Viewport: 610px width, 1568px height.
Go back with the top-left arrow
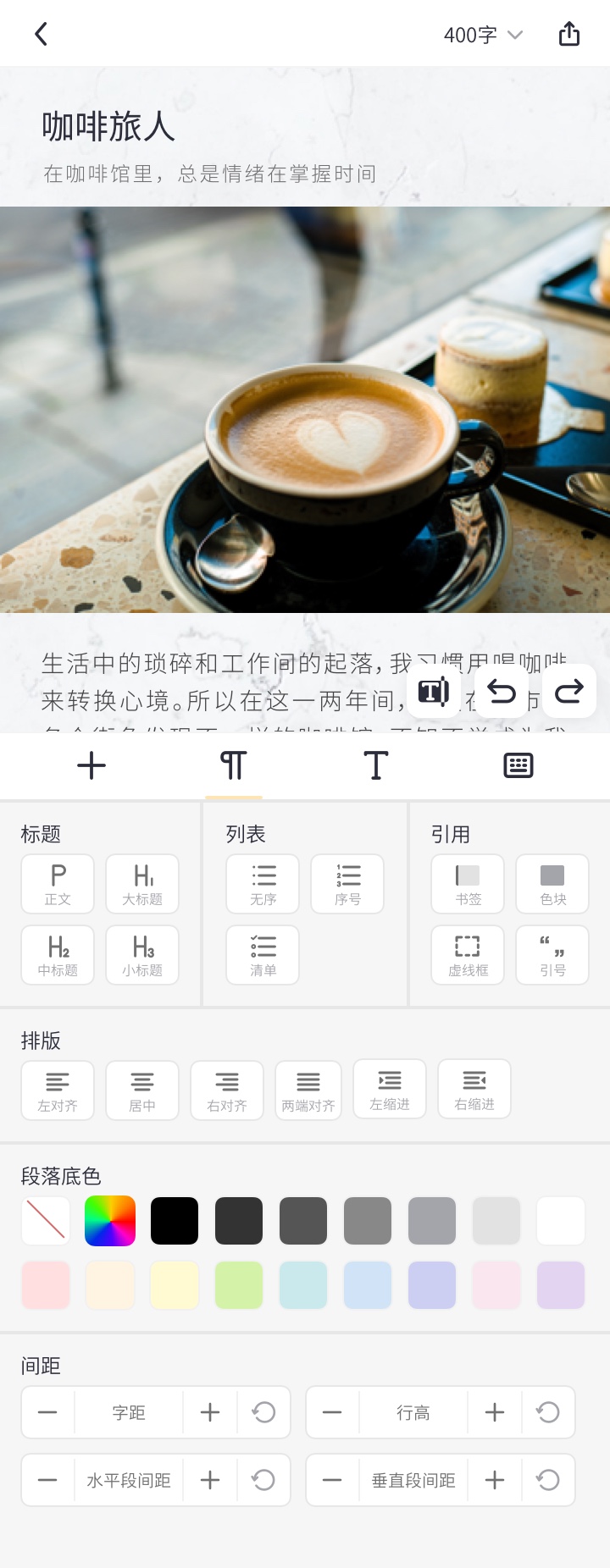tap(41, 34)
